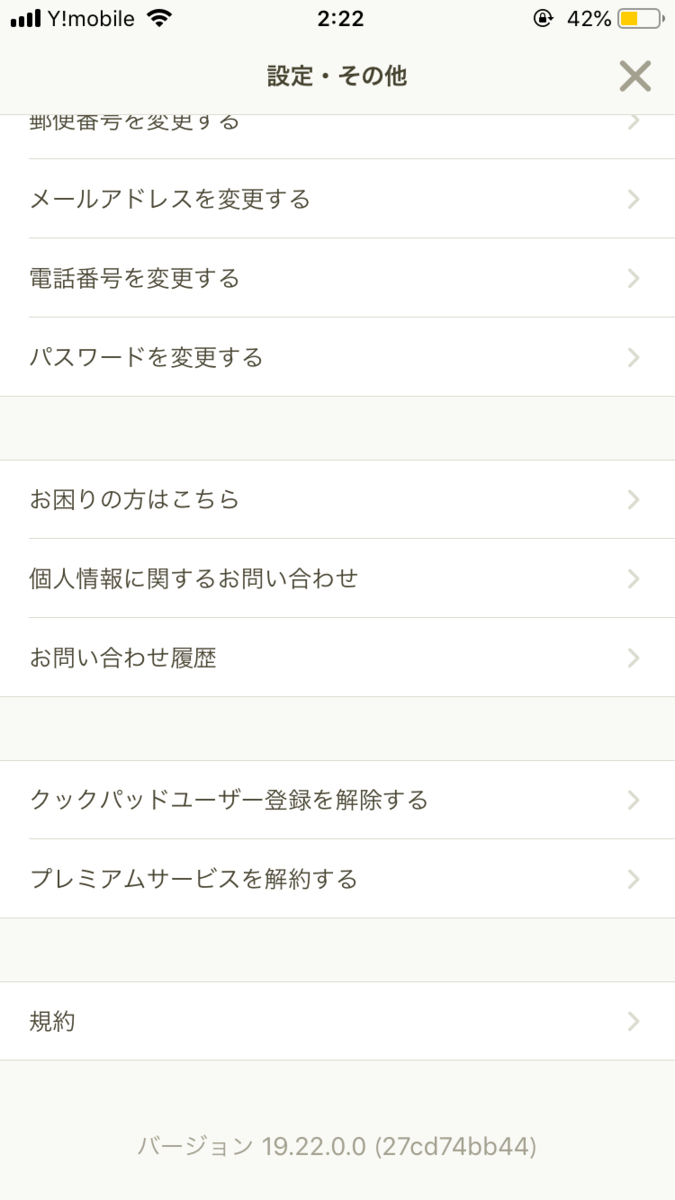Close the 設定・その他 screen
The height and width of the screenshot is (1200, 675).
(635, 76)
